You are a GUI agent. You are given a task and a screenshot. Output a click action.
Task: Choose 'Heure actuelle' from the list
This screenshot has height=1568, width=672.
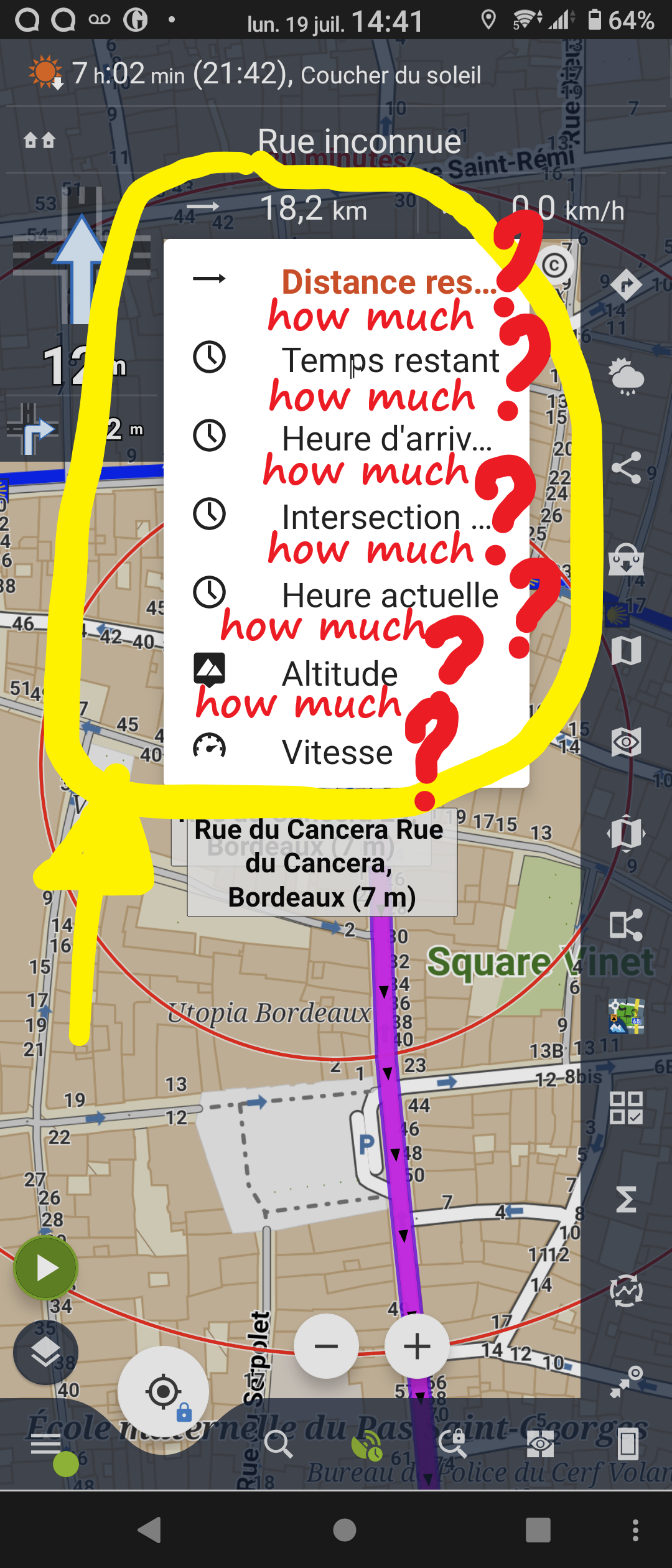click(346, 595)
